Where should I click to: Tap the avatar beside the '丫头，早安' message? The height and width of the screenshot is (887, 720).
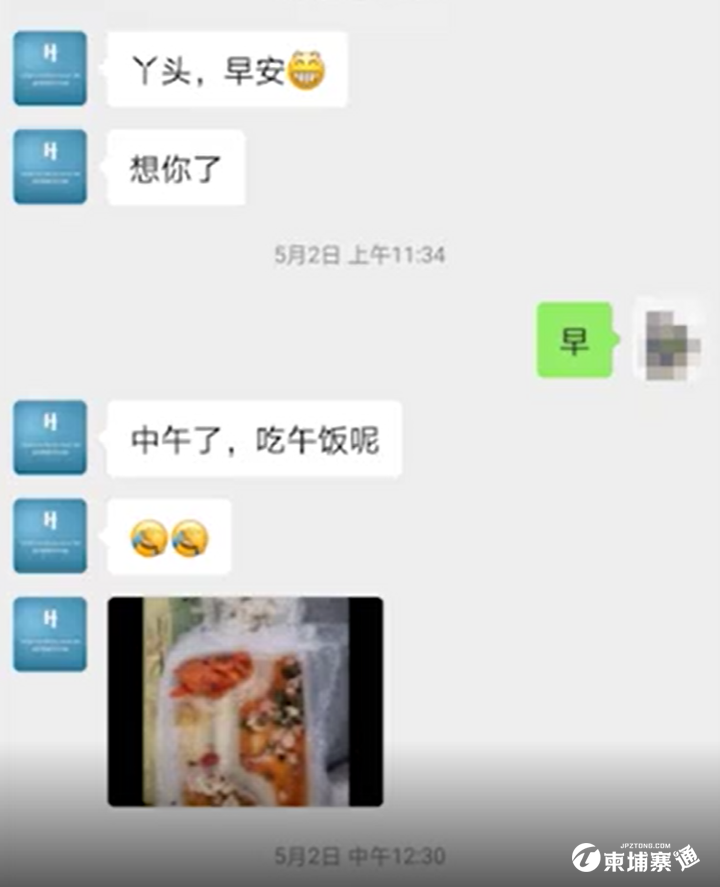click(x=50, y=68)
